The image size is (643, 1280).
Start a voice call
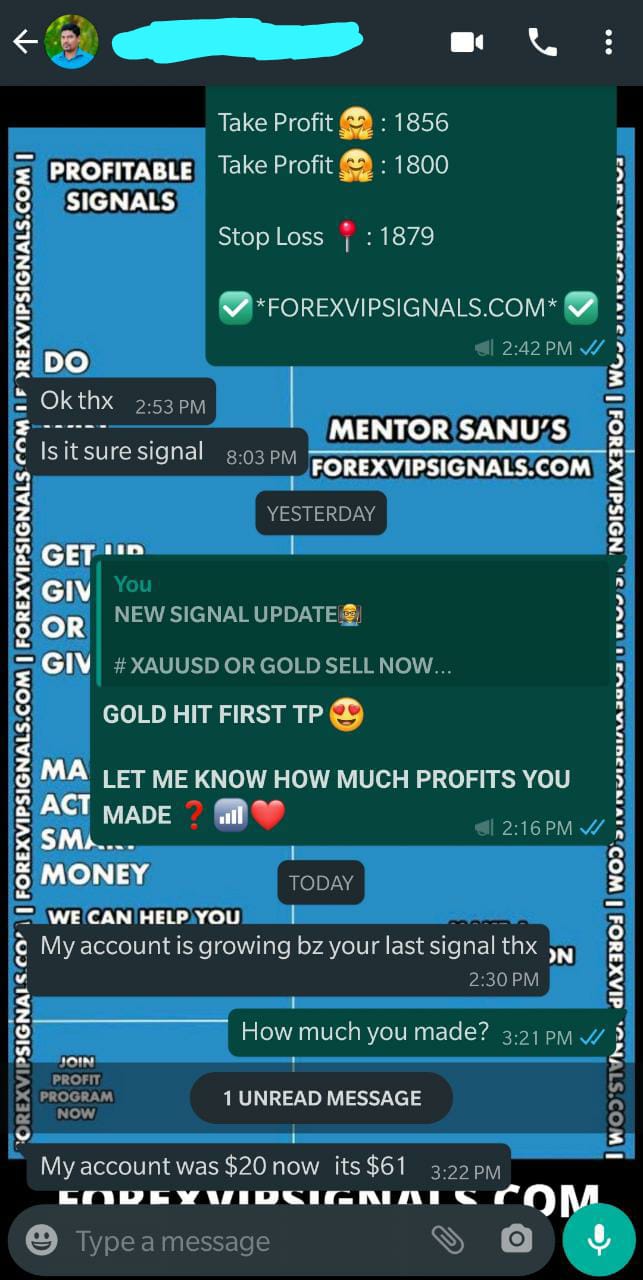click(542, 42)
